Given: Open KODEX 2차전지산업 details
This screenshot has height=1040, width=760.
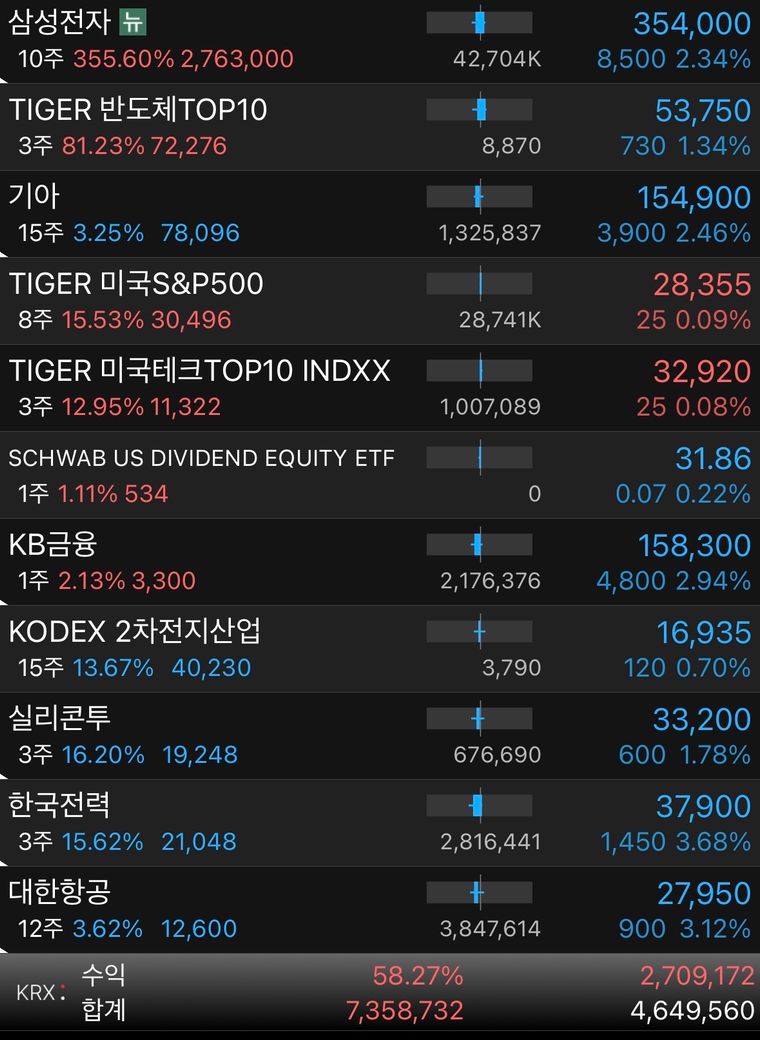Looking at the screenshot, I should click(x=380, y=649).
